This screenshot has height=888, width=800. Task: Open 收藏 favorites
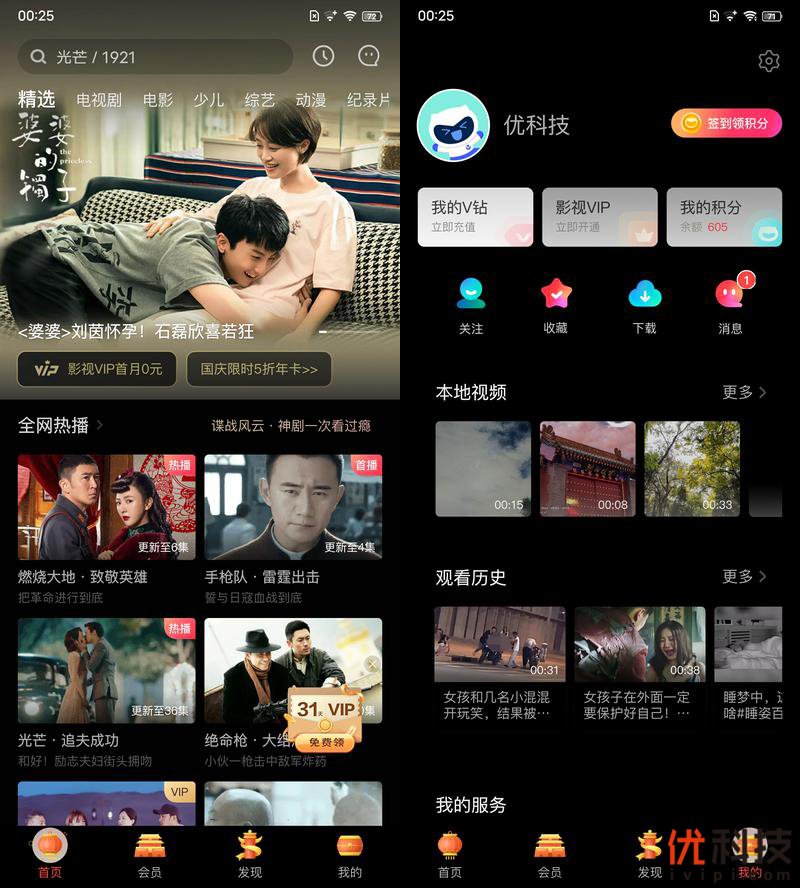click(x=556, y=304)
